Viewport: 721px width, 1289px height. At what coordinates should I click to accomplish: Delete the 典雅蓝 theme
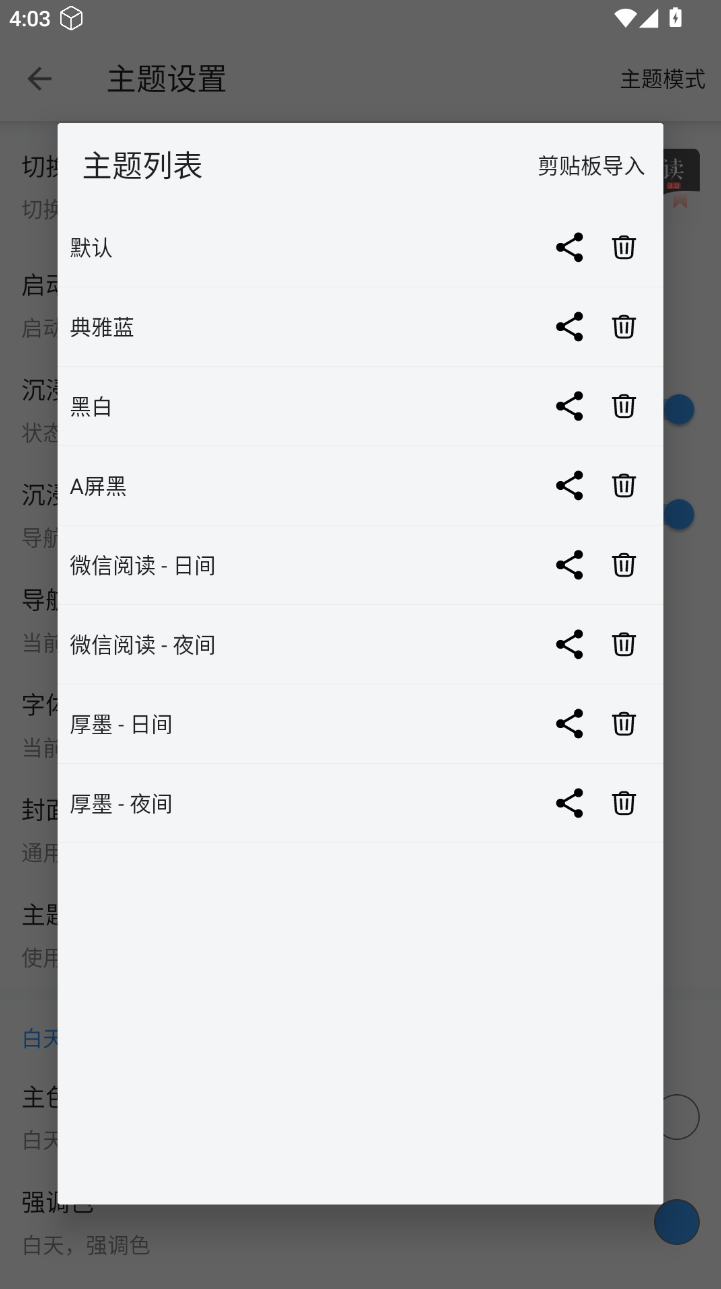click(x=623, y=326)
